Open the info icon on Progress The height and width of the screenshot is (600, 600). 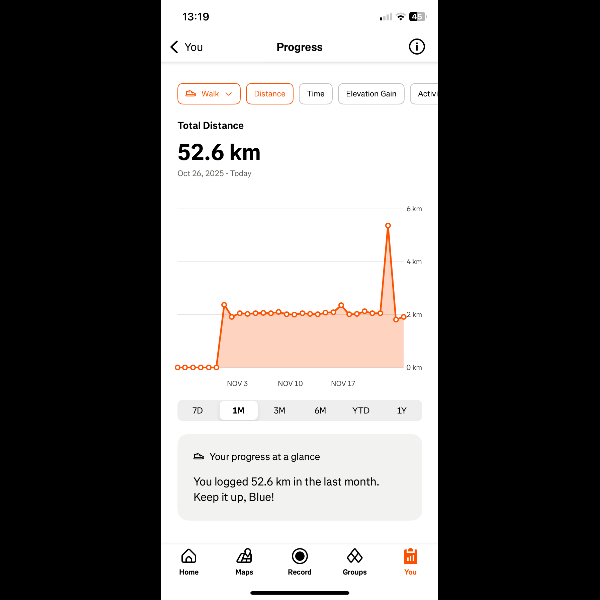pyautogui.click(x=417, y=47)
